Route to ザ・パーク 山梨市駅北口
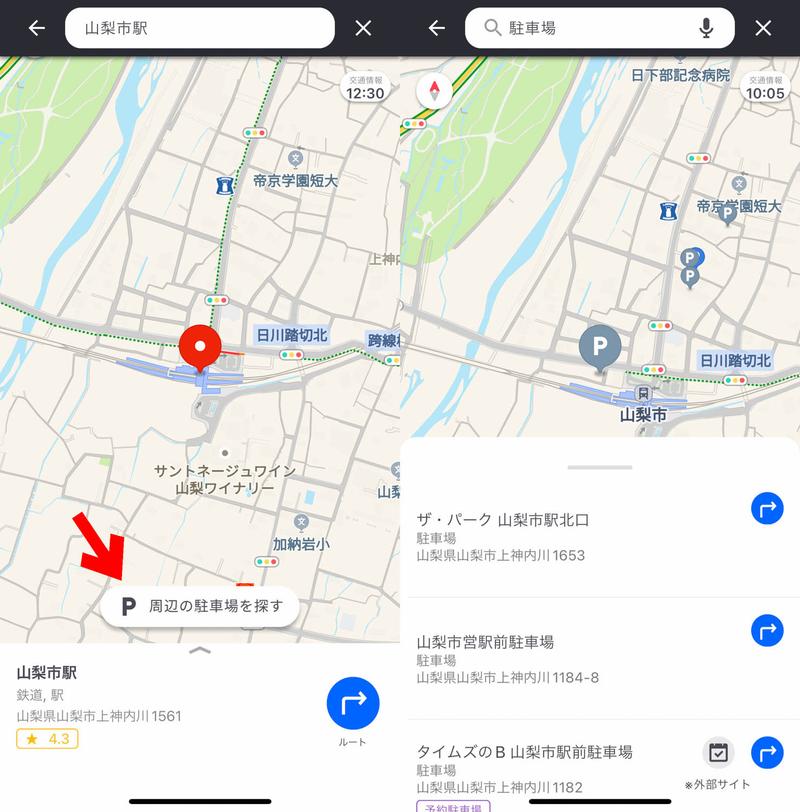The image size is (800, 812). pyautogui.click(x=767, y=509)
